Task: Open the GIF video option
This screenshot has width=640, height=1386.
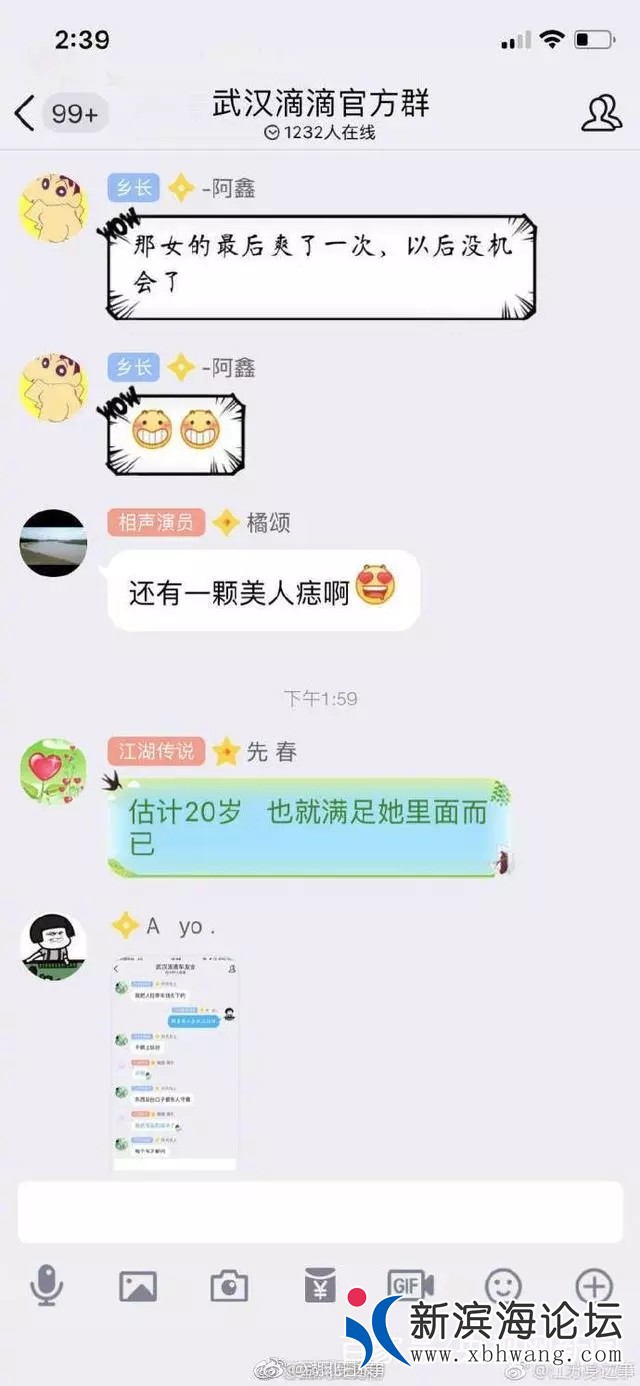Action: [411, 1285]
